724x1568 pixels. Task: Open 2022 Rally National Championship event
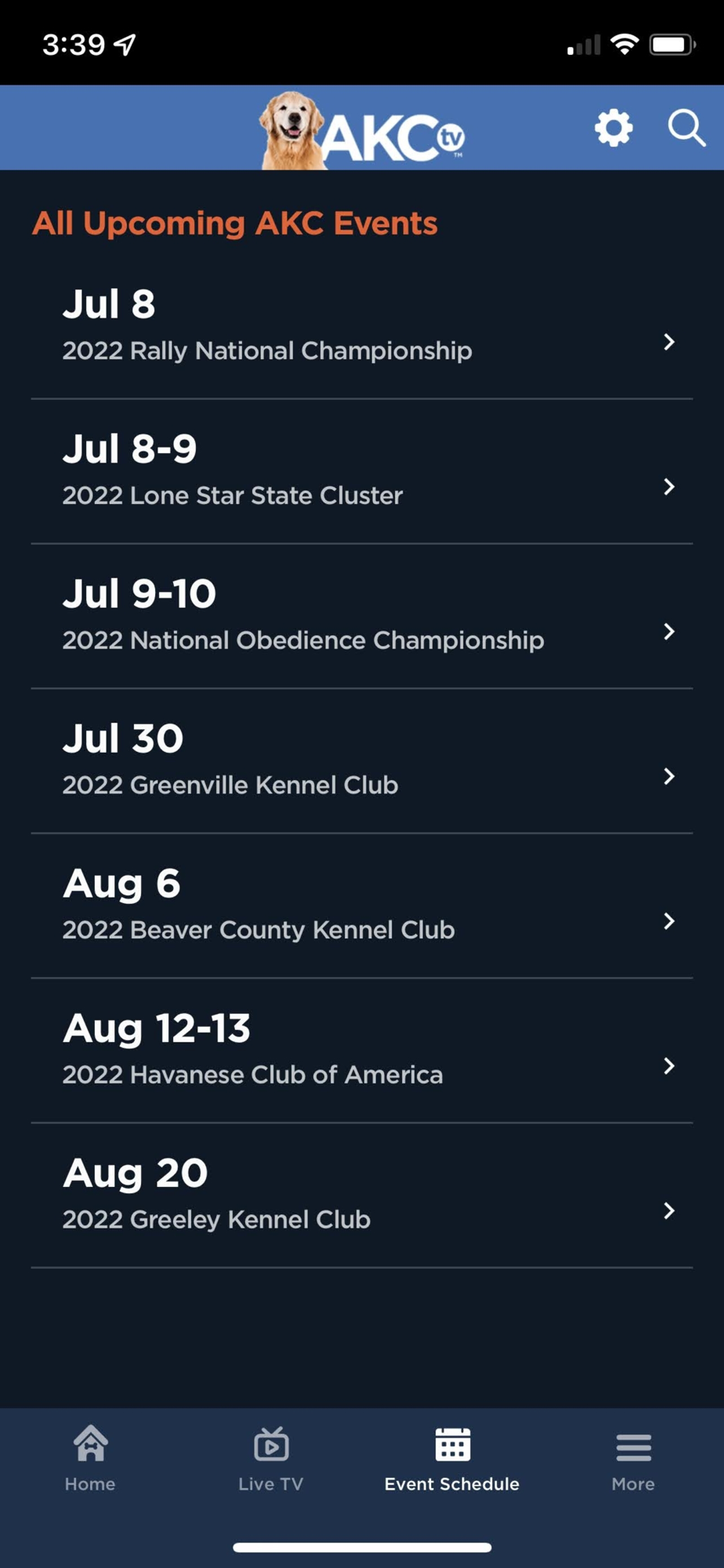pyautogui.click(x=361, y=328)
